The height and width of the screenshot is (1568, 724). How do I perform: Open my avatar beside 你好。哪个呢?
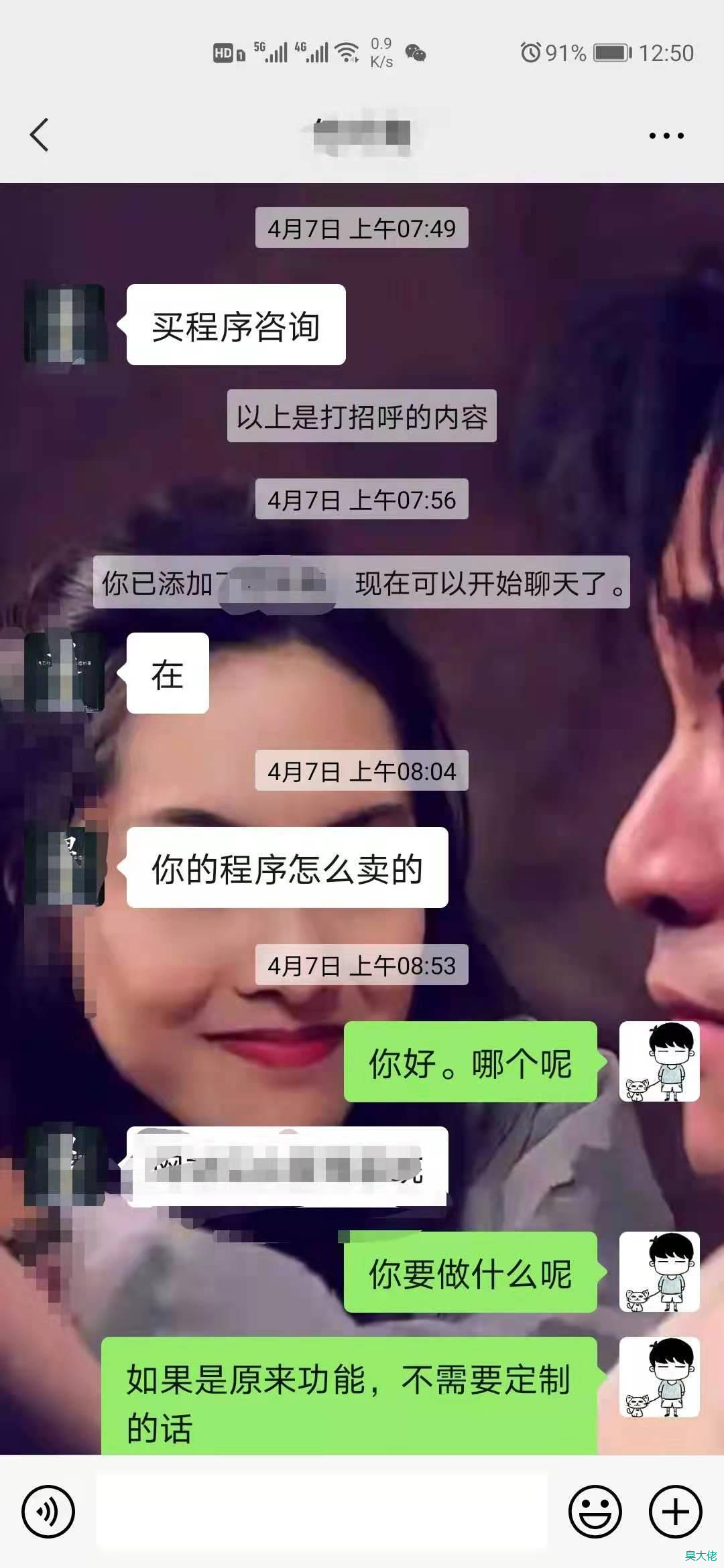pos(659,1061)
